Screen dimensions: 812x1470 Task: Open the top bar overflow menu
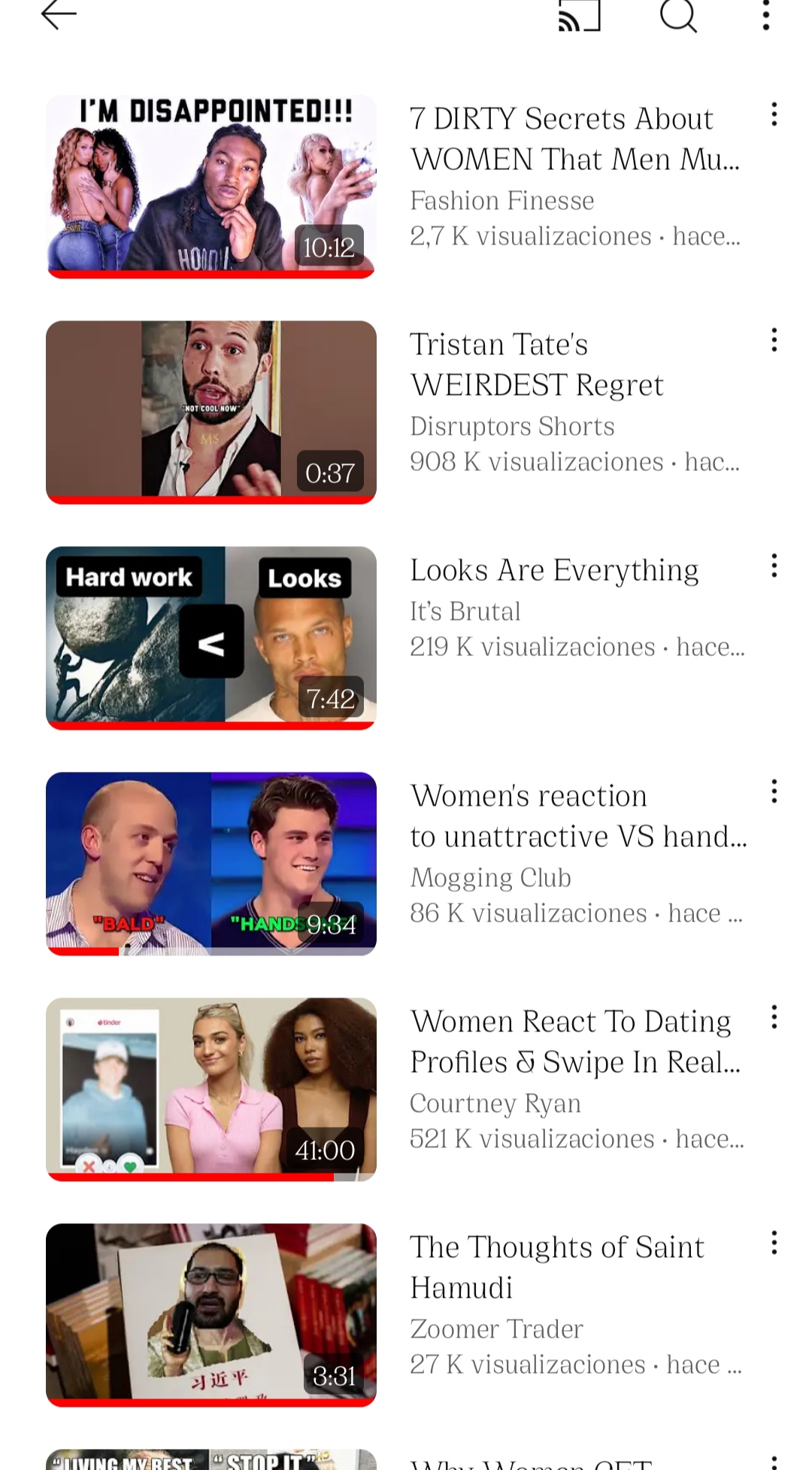coord(765,15)
